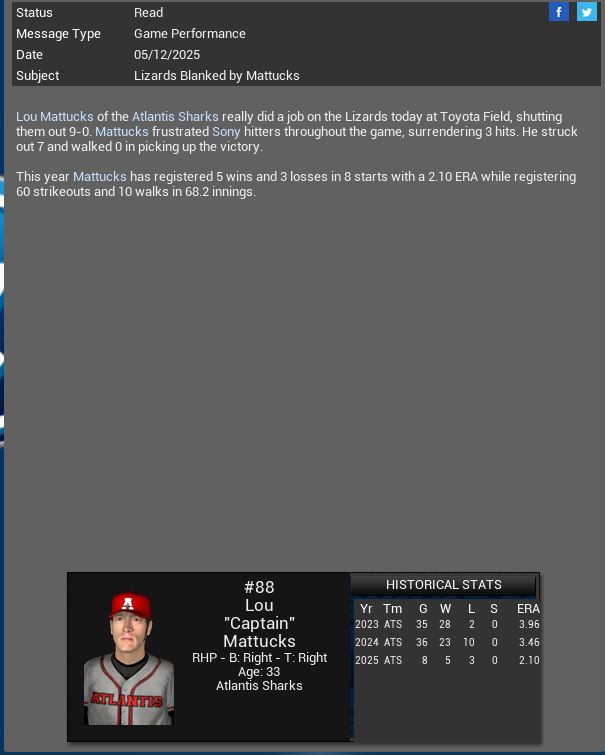Image resolution: width=605 pixels, height=755 pixels.
Task: Open the "Lou Mattucks" player link
Action: coord(55,117)
